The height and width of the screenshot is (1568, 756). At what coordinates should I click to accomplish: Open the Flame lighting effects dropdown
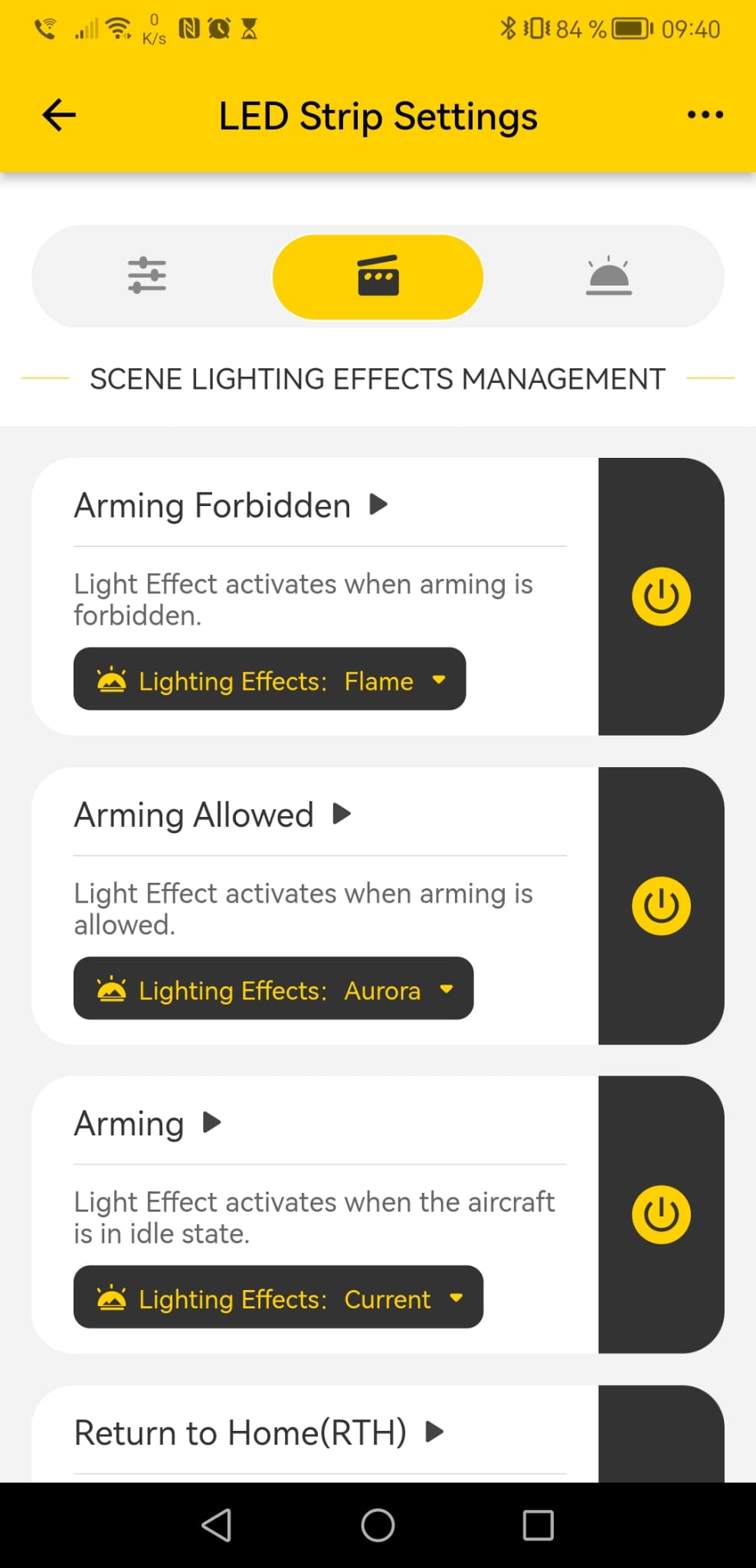270,679
